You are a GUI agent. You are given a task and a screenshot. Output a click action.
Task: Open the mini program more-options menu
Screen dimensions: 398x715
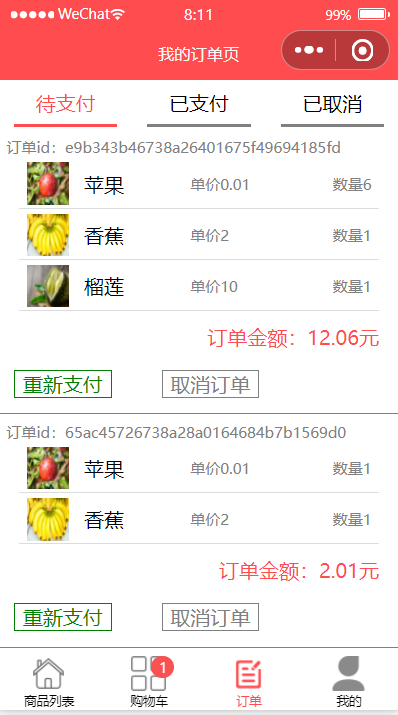[309, 50]
